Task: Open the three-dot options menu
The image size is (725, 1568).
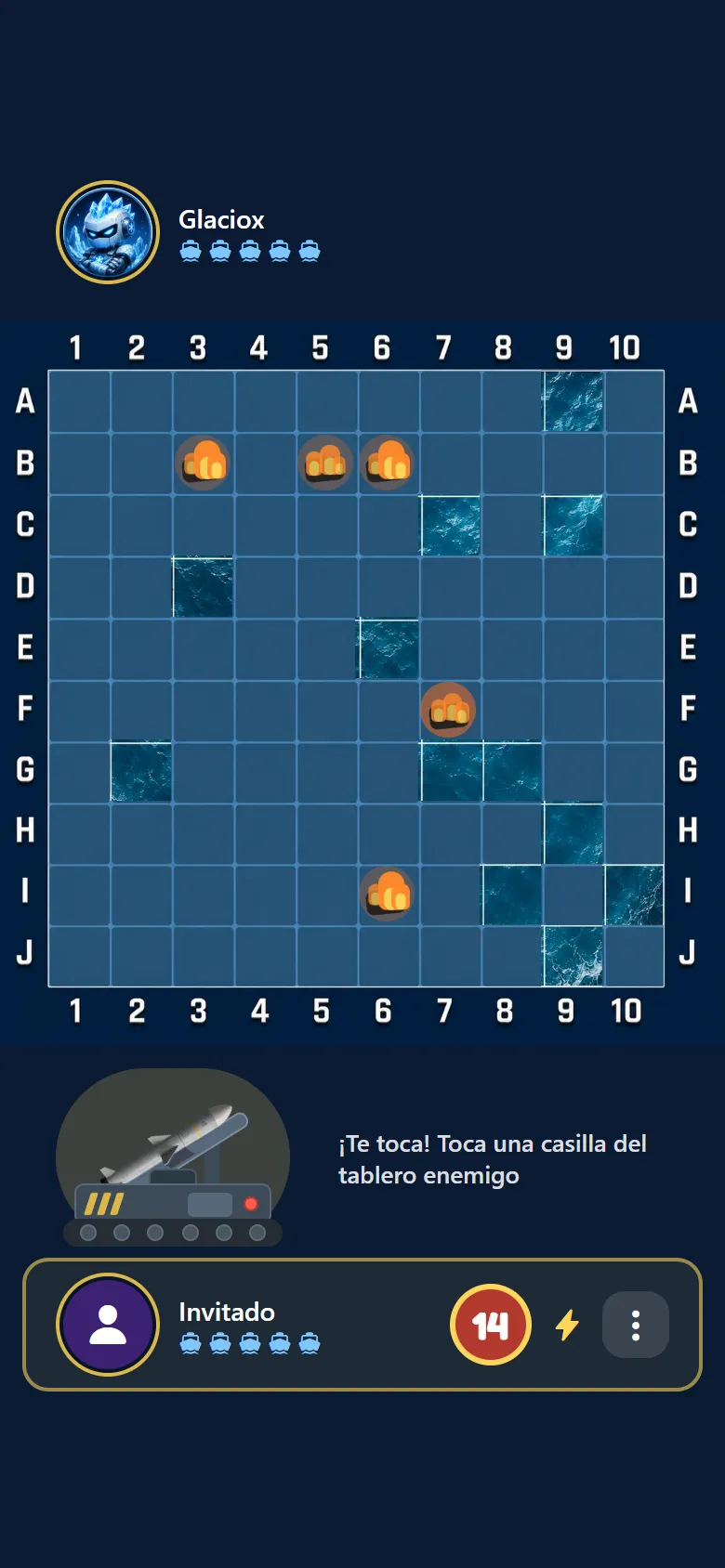Action: click(636, 1325)
